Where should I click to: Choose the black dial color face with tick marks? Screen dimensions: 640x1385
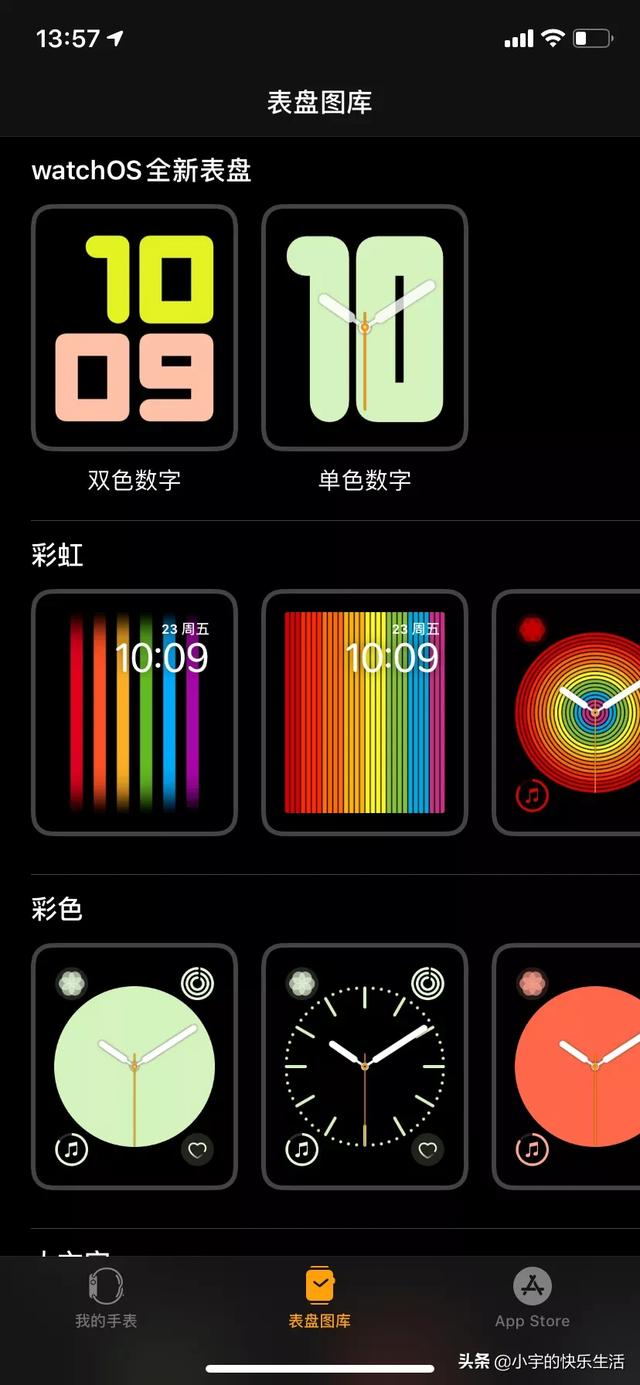(x=364, y=1066)
